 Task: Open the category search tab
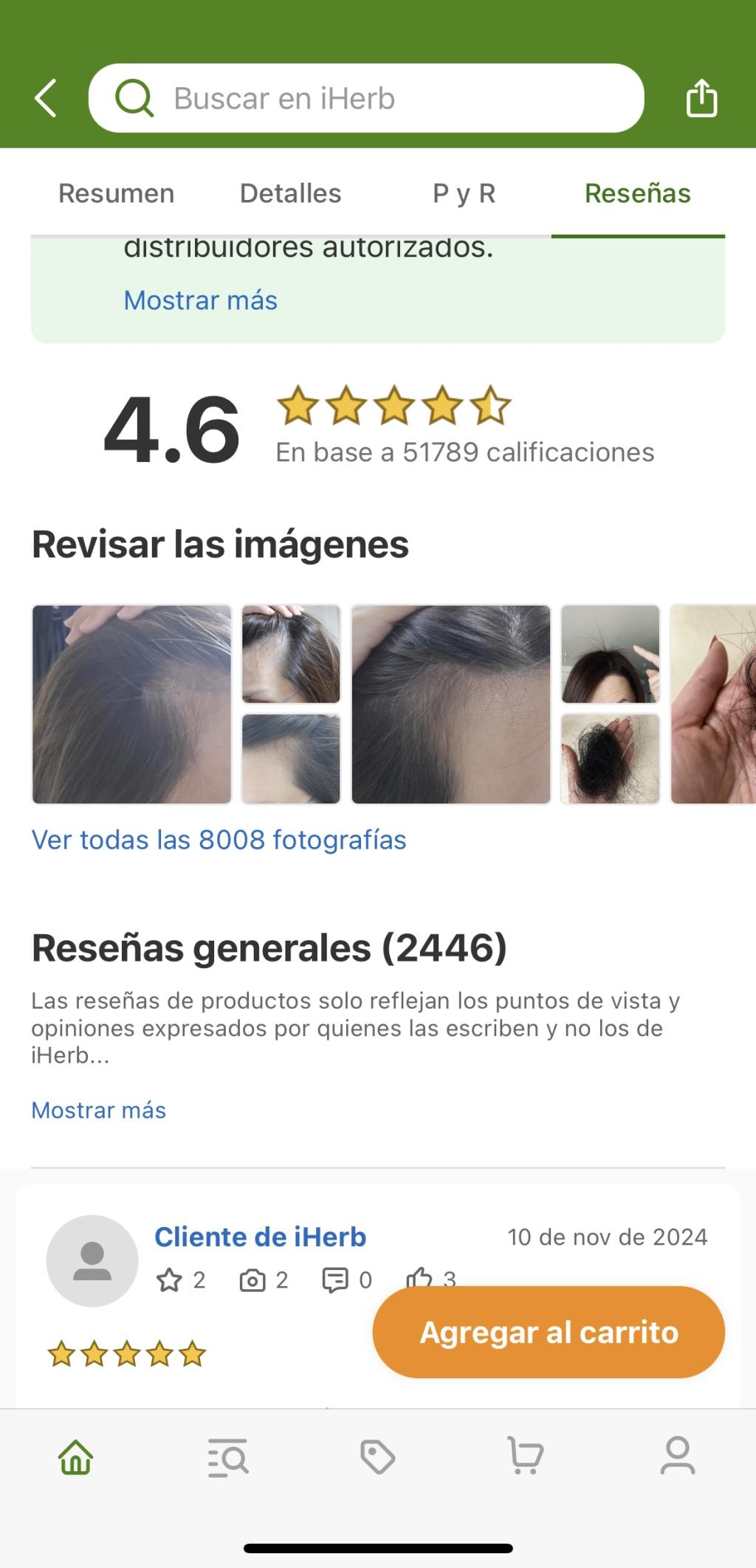pos(227,1457)
